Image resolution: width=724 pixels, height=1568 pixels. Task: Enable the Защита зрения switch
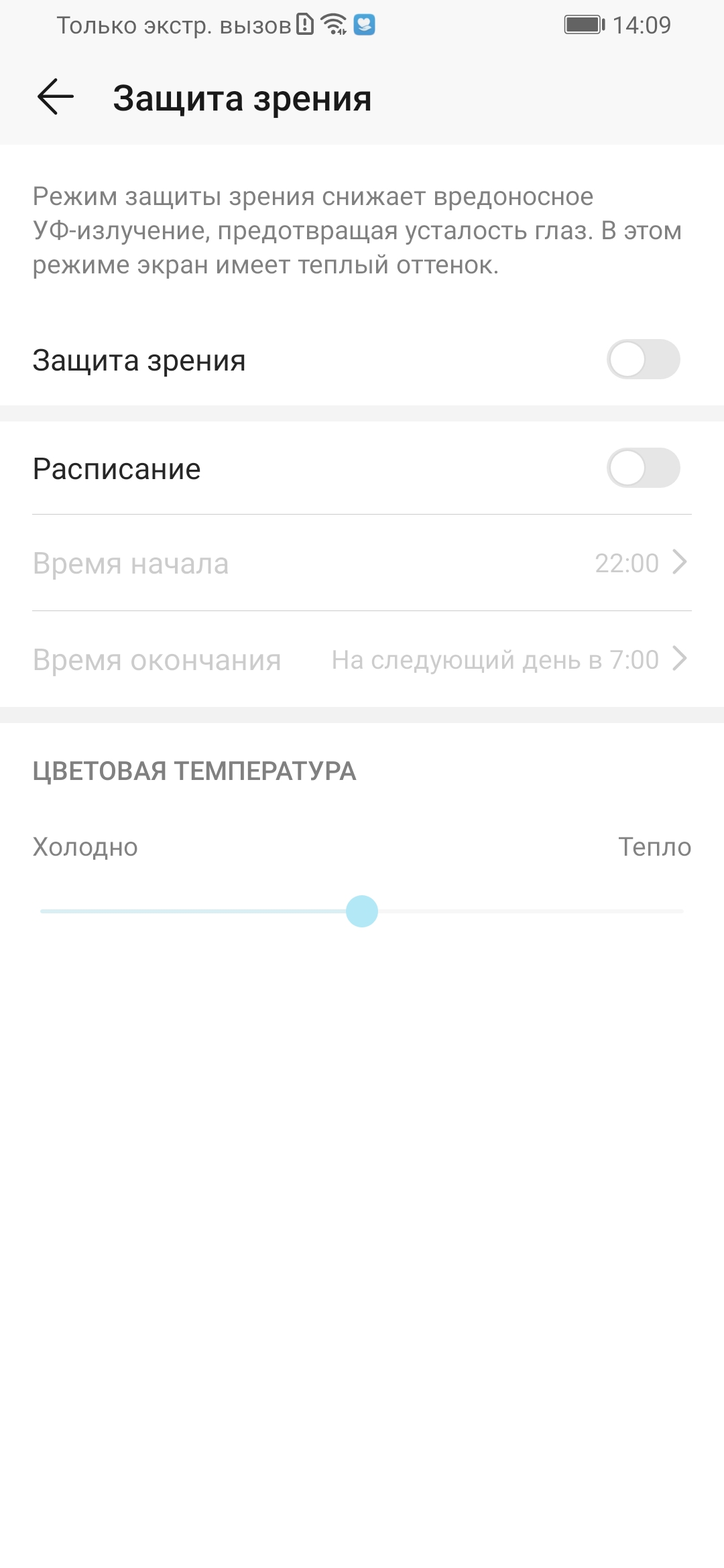pos(643,360)
